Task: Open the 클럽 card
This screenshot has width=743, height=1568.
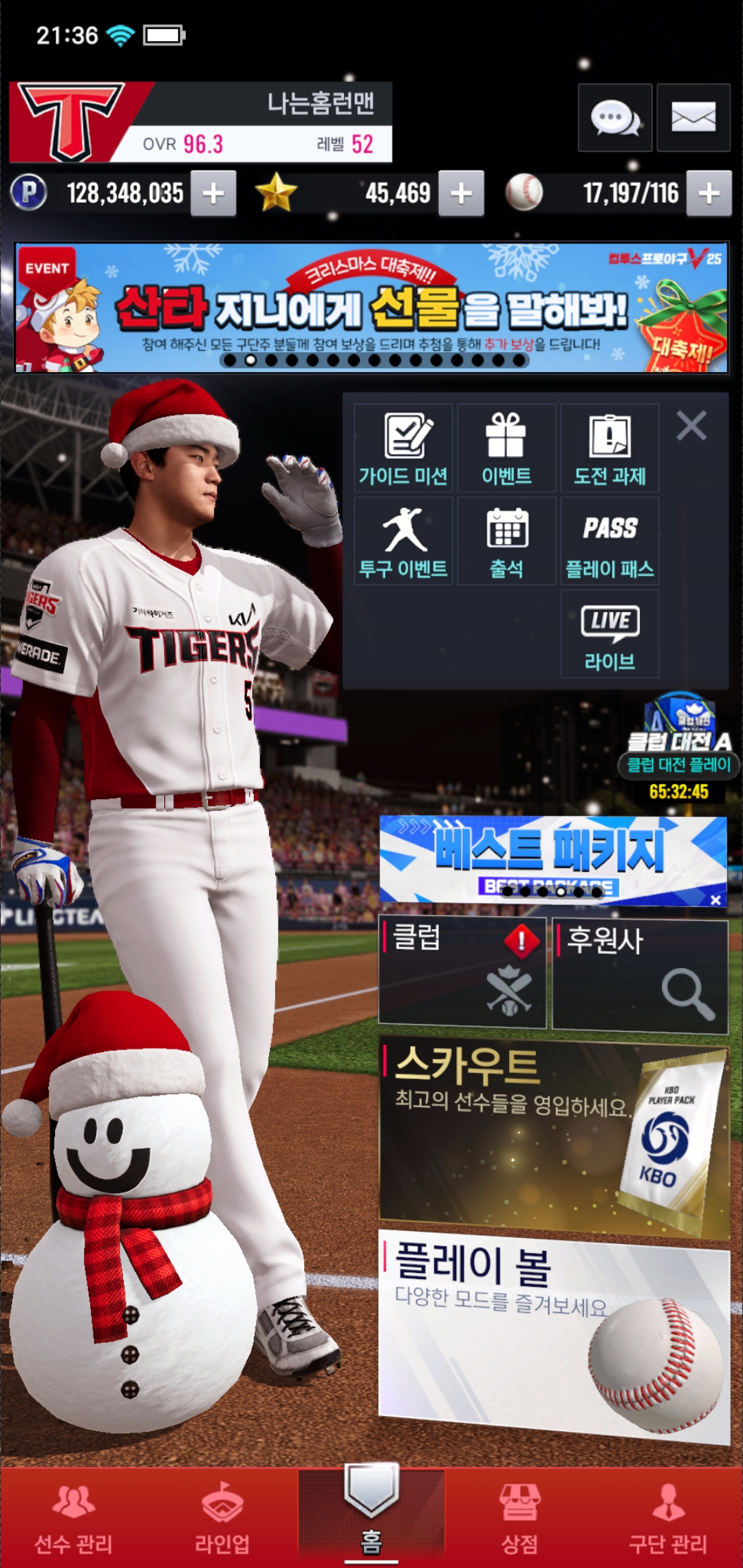Action: pyautogui.click(x=462, y=972)
